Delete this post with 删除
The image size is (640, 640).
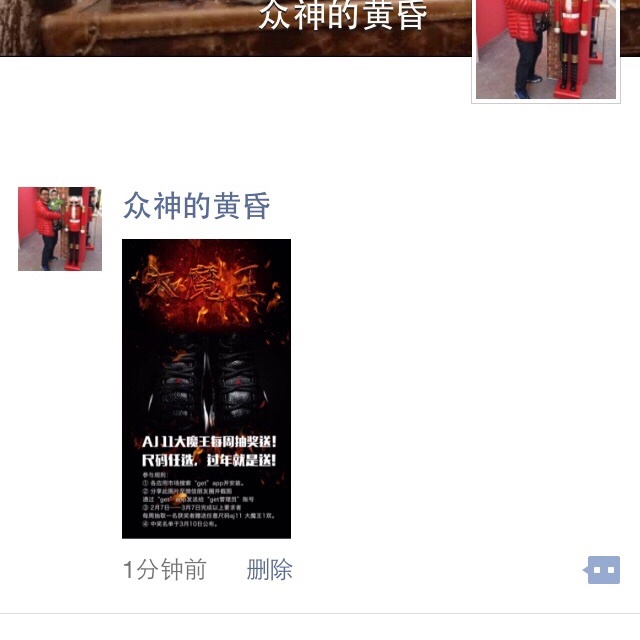[x=269, y=570]
